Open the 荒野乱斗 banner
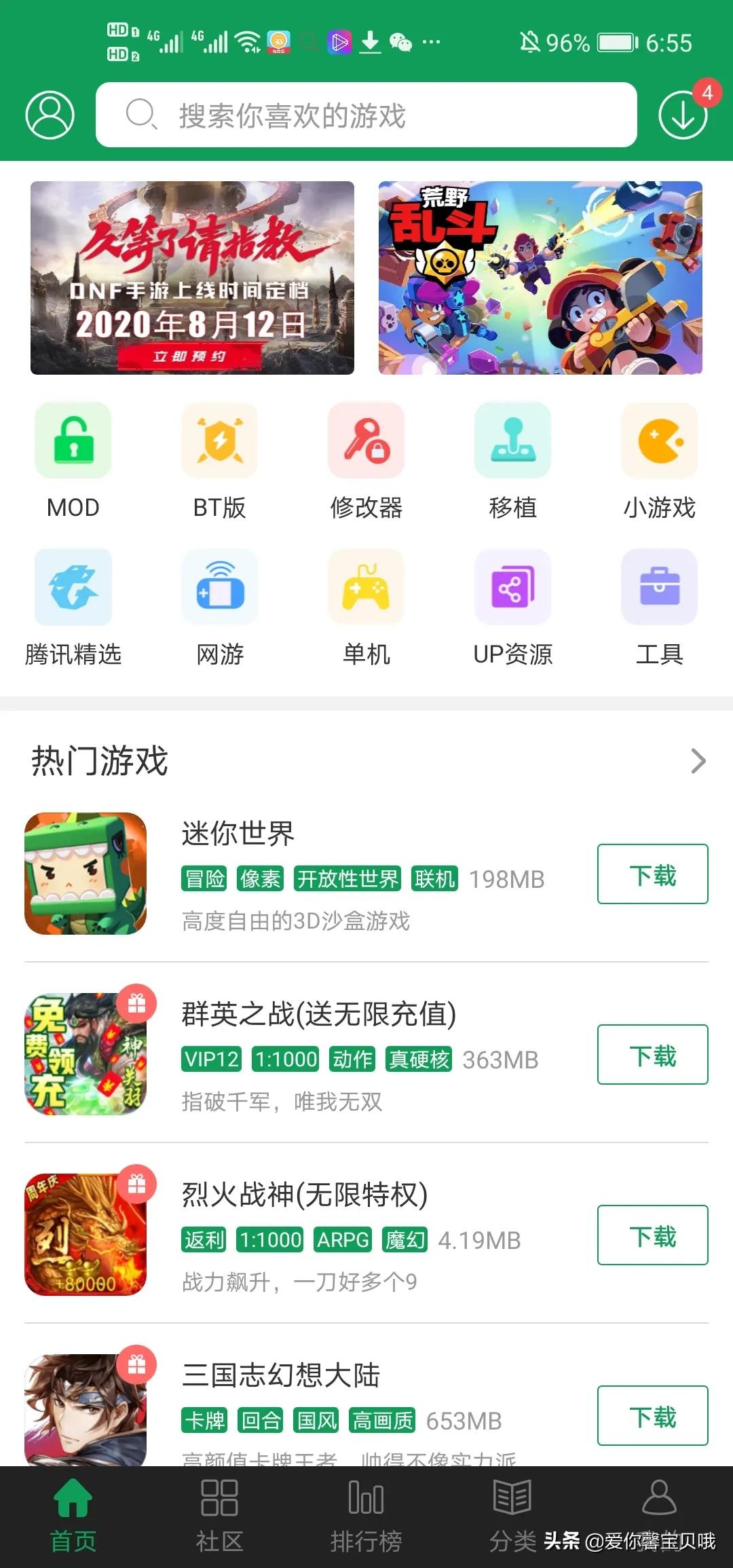 540,278
